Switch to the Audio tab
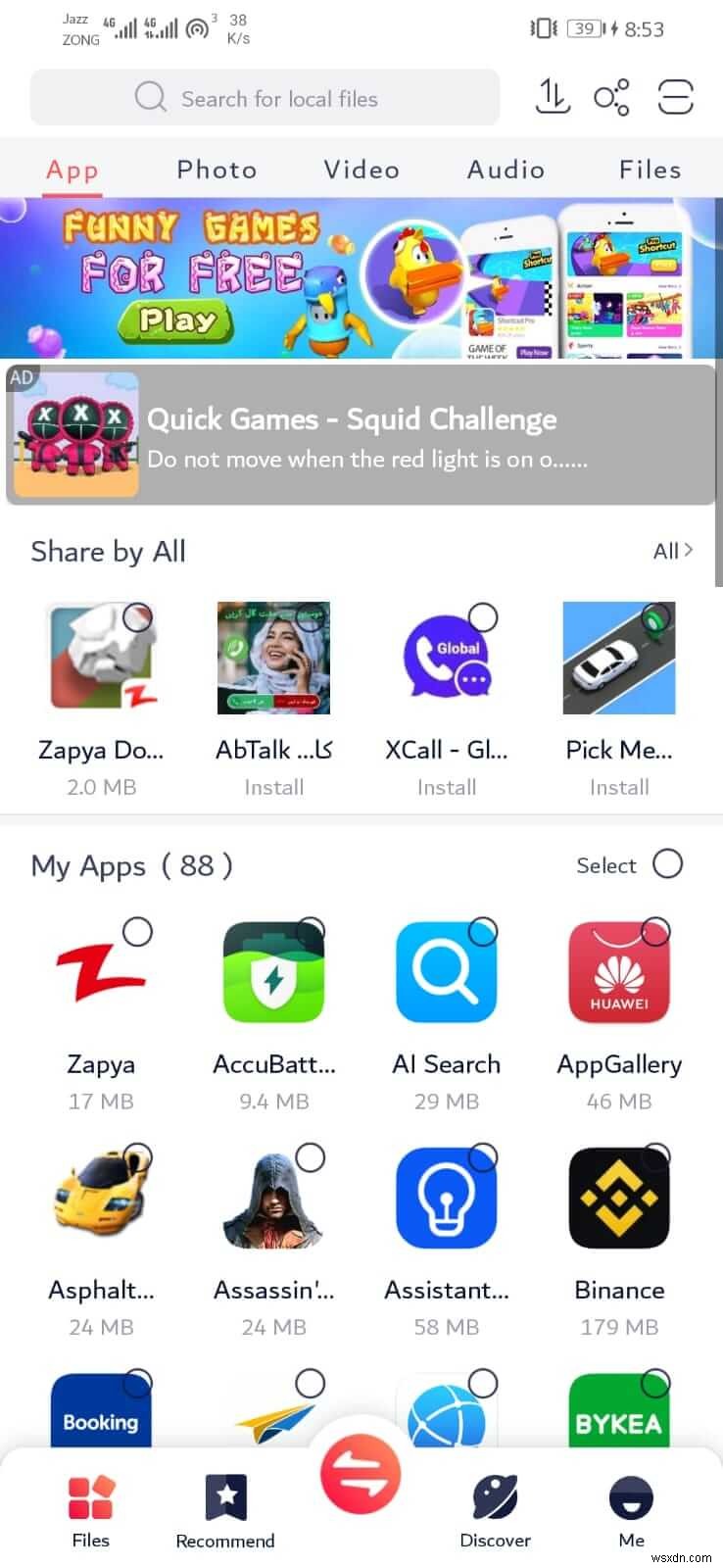The image size is (723, 1568). coord(506,170)
